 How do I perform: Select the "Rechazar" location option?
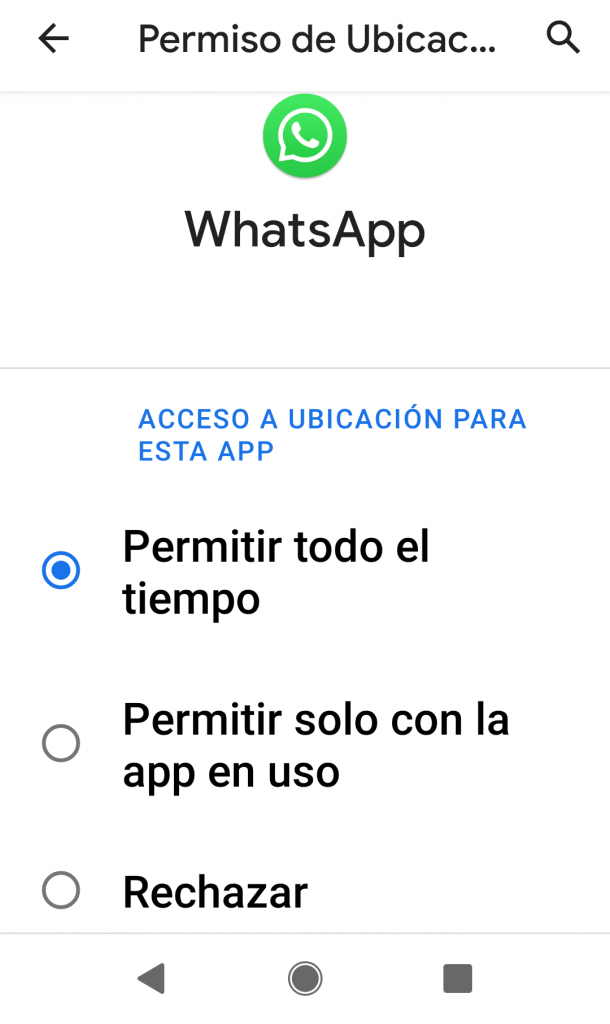(x=62, y=890)
